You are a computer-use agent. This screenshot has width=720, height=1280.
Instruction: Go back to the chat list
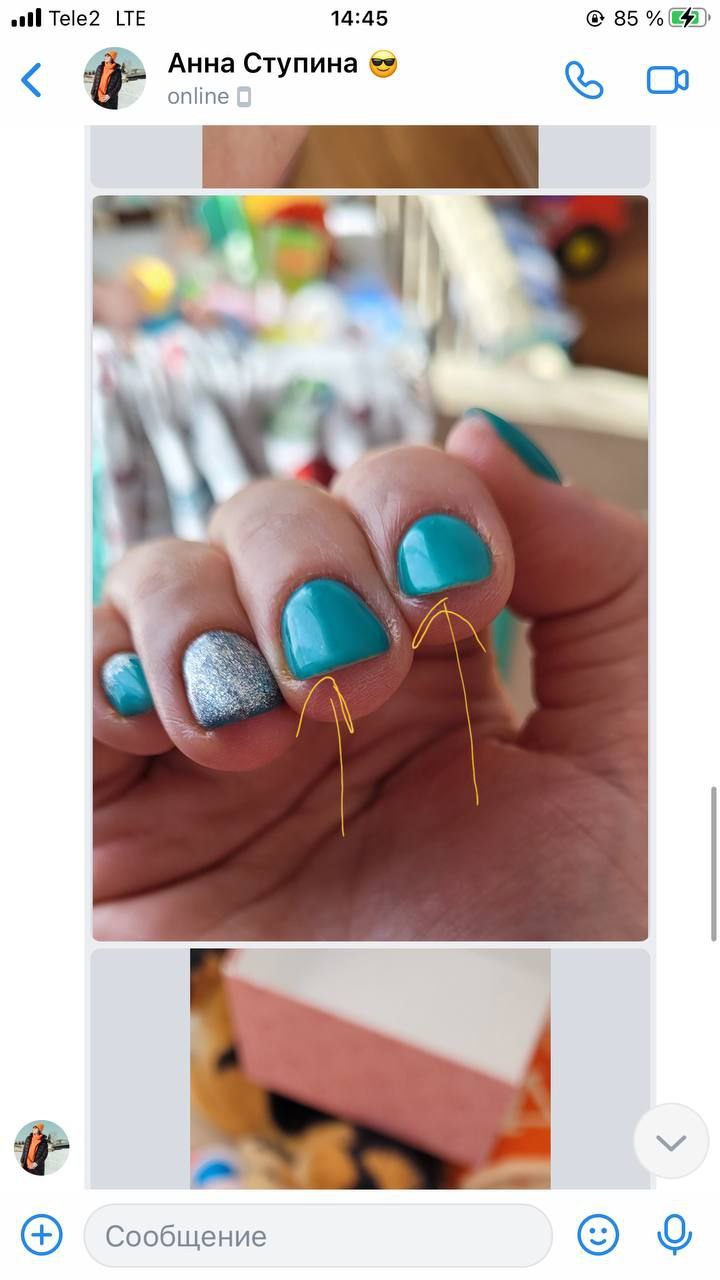pos(32,80)
